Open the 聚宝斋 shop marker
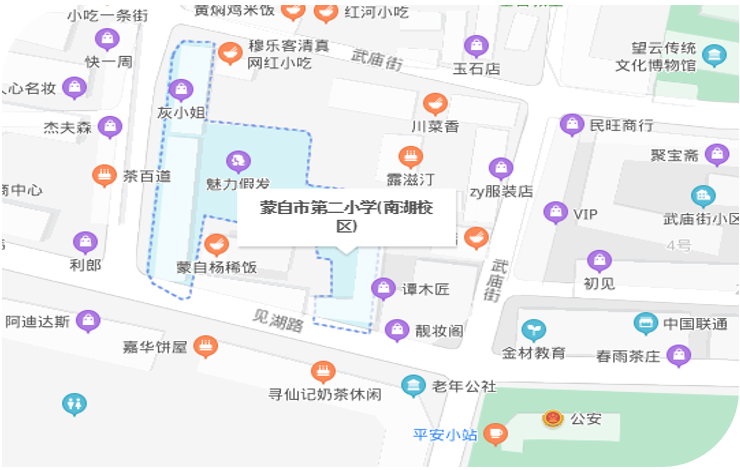 pos(716,155)
